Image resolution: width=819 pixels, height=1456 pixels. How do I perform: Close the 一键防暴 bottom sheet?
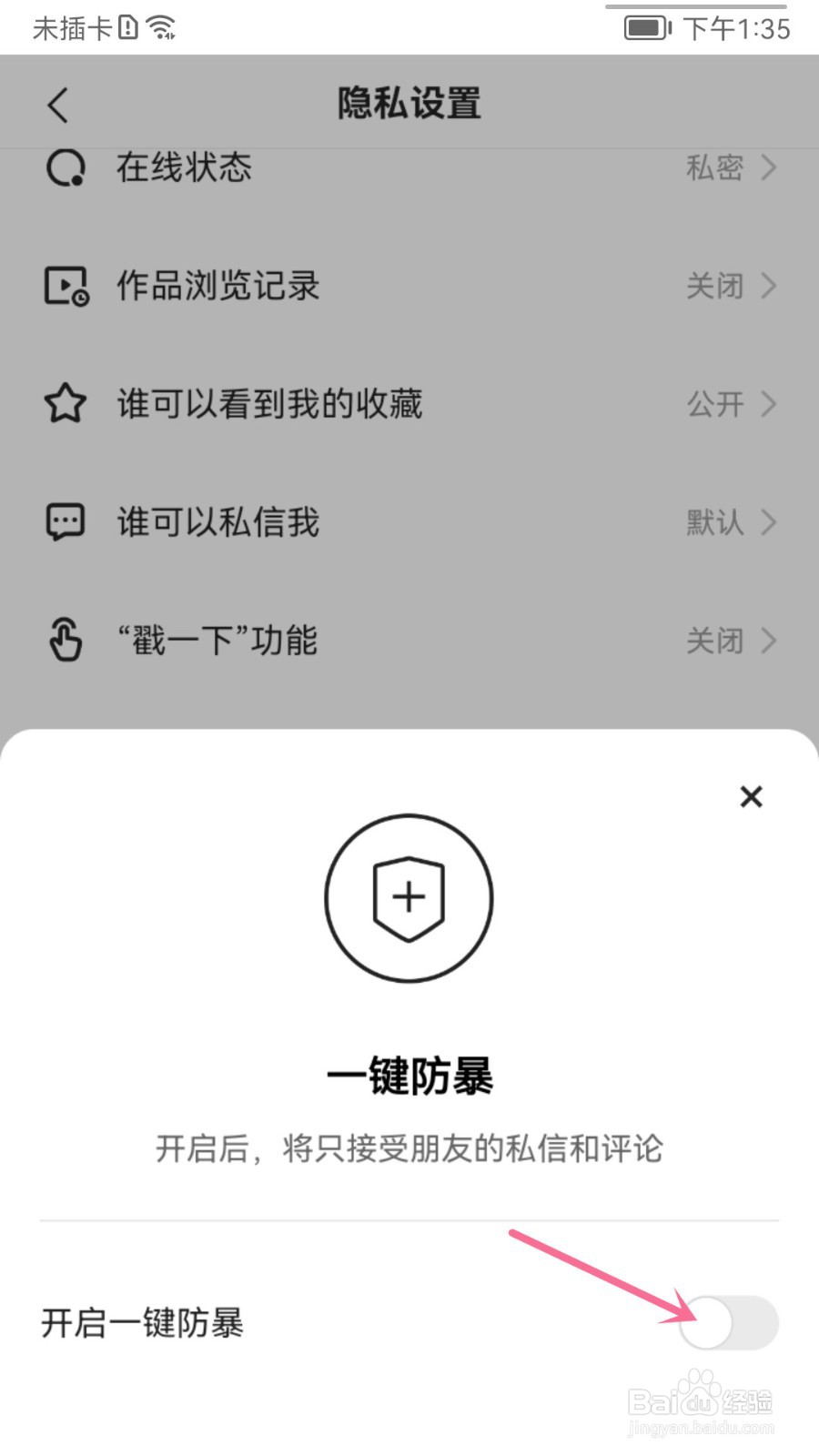point(751,796)
